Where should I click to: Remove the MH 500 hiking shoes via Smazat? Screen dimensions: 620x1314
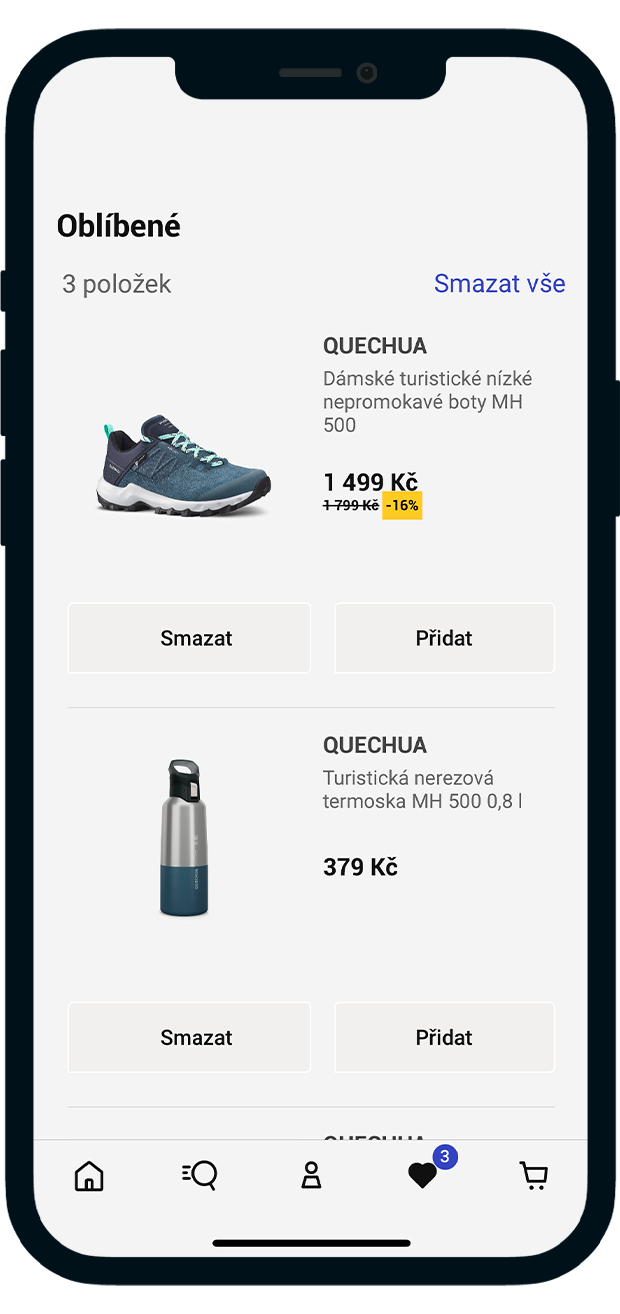tap(189, 638)
